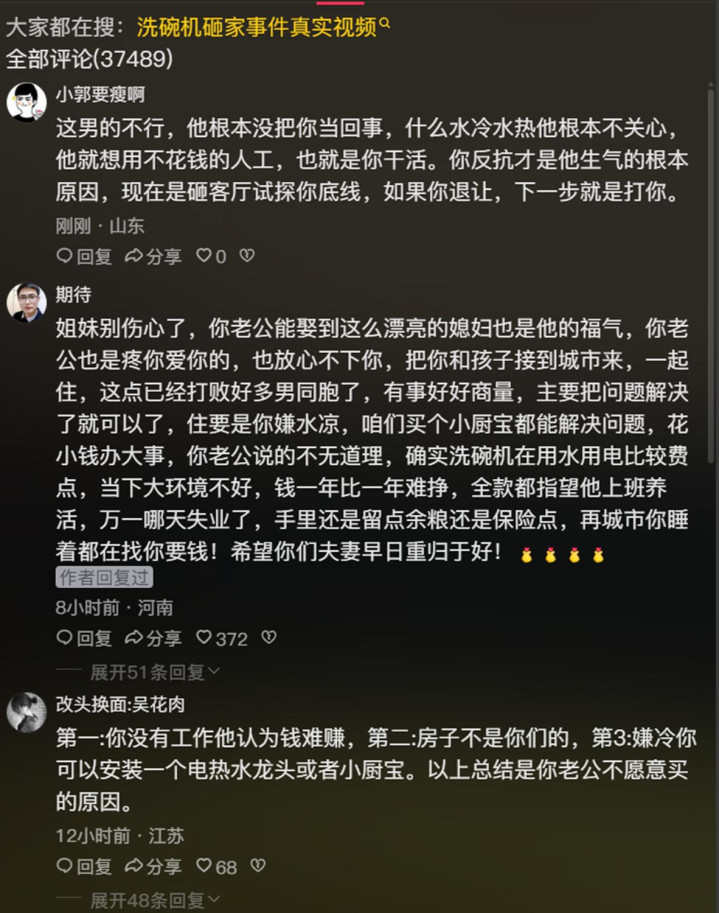Share 改头换面:吴花肉's comment
This screenshot has height=913, width=719.
coord(153,866)
